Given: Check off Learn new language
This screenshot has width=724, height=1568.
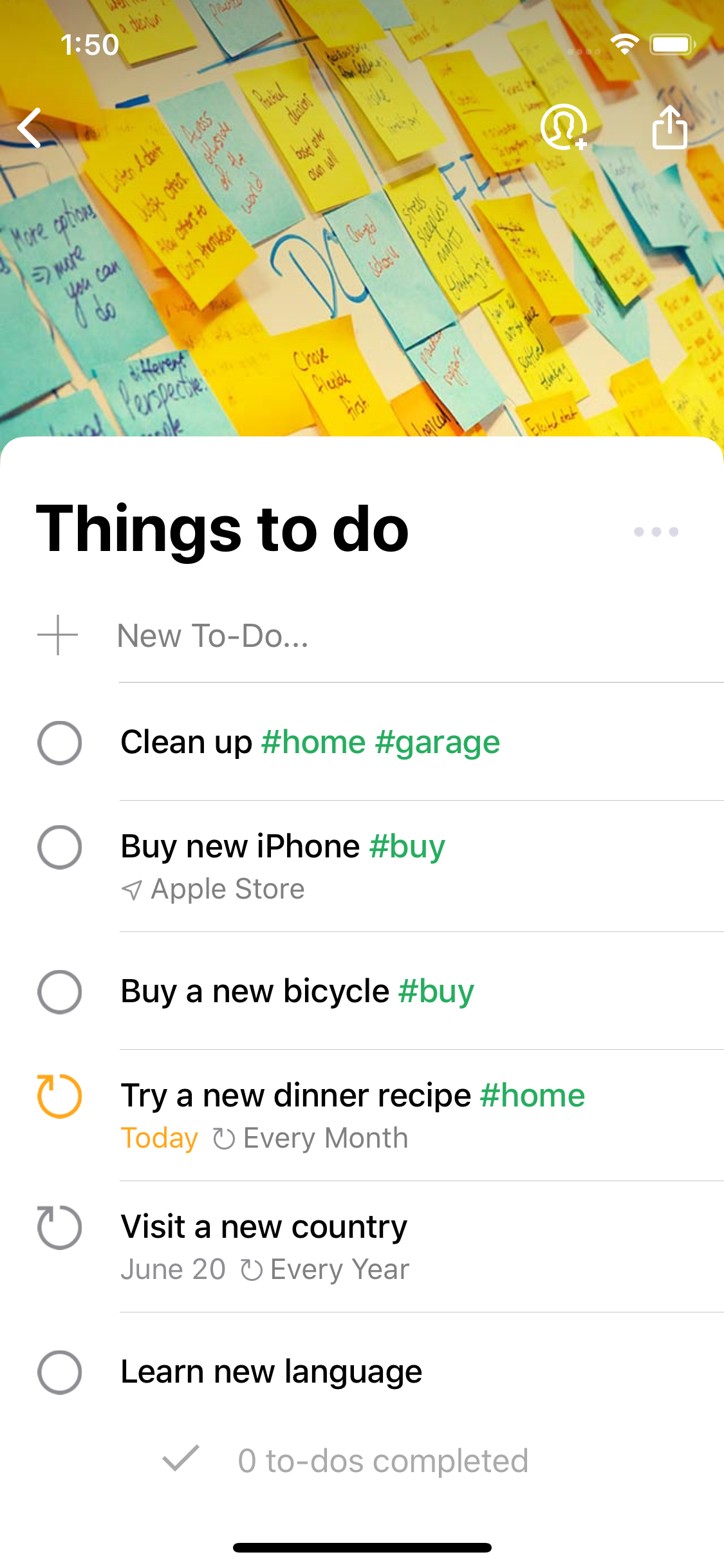Looking at the screenshot, I should (x=59, y=1372).
